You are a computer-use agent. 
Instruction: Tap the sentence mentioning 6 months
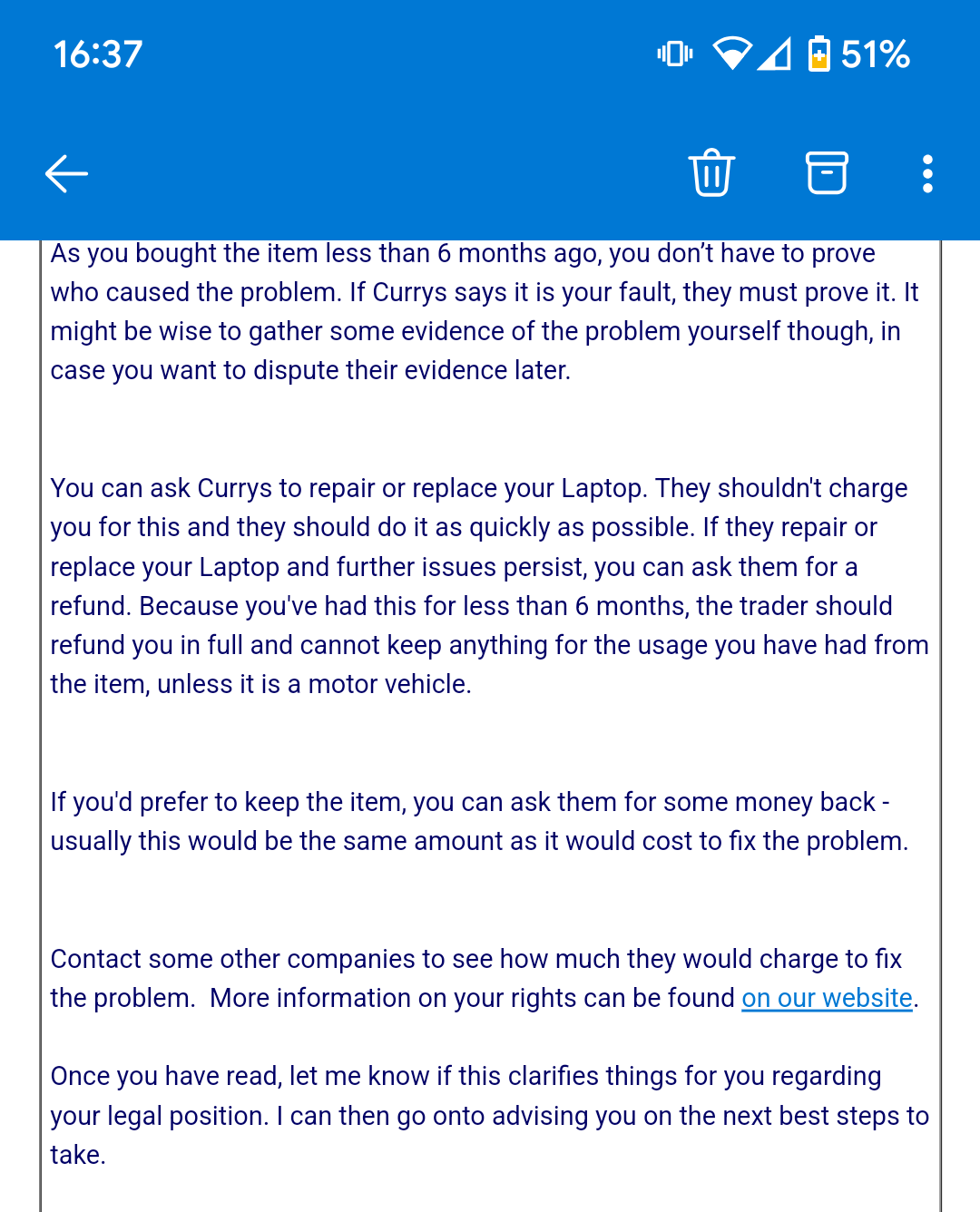point(463,253)
